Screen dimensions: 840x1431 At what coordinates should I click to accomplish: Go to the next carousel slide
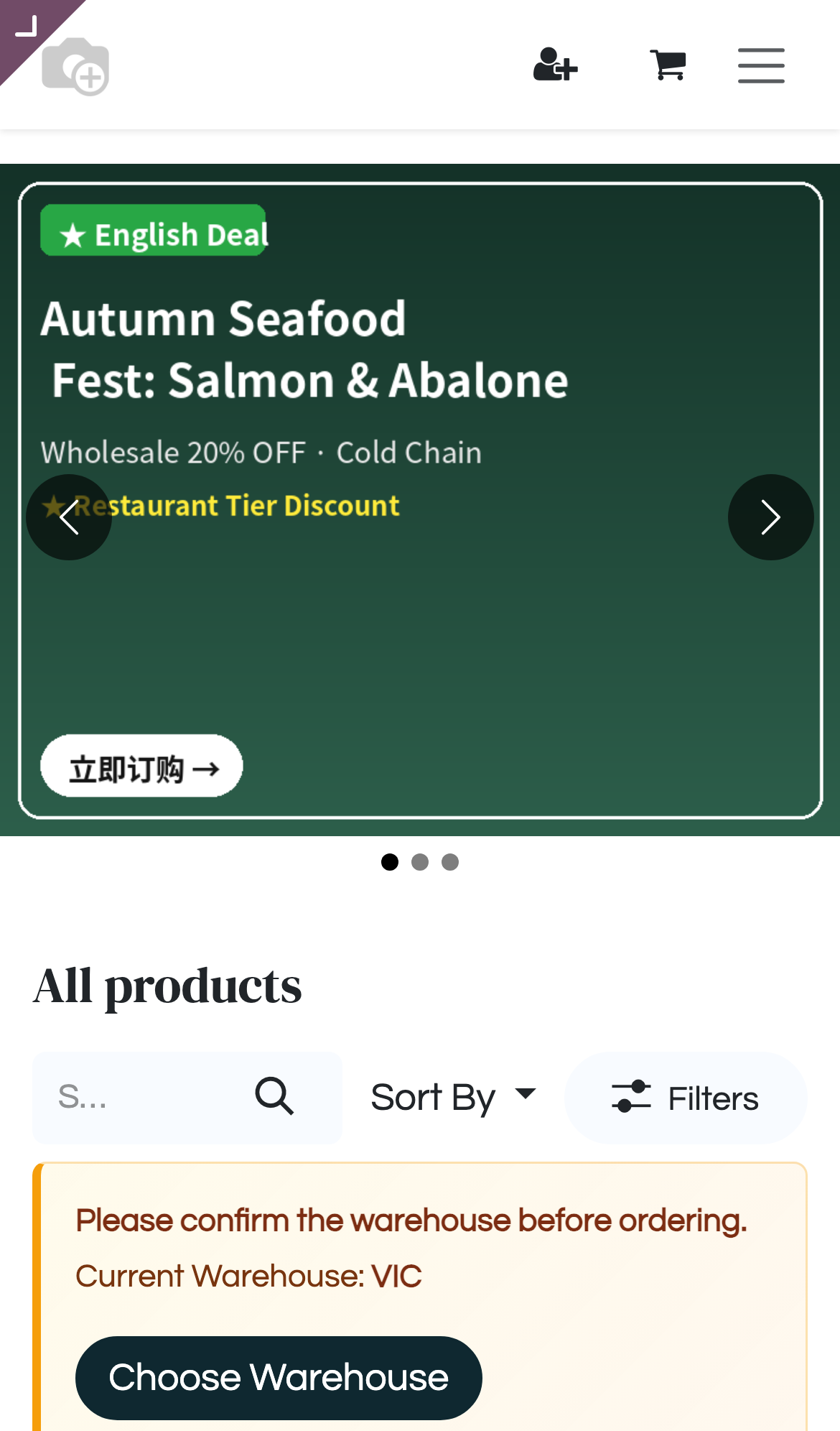[x=770, y=517]
